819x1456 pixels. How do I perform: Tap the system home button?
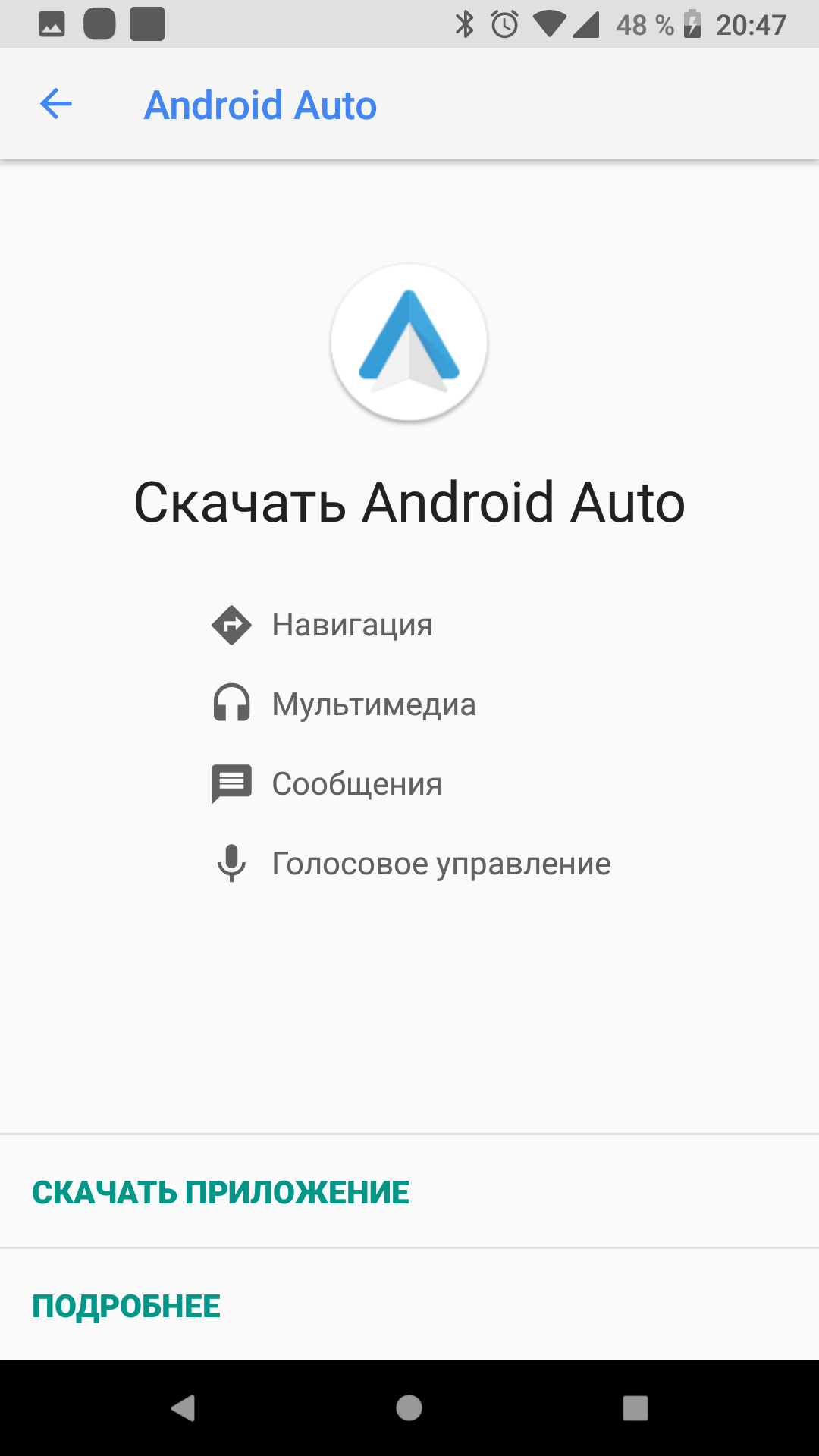[409, 1407]
